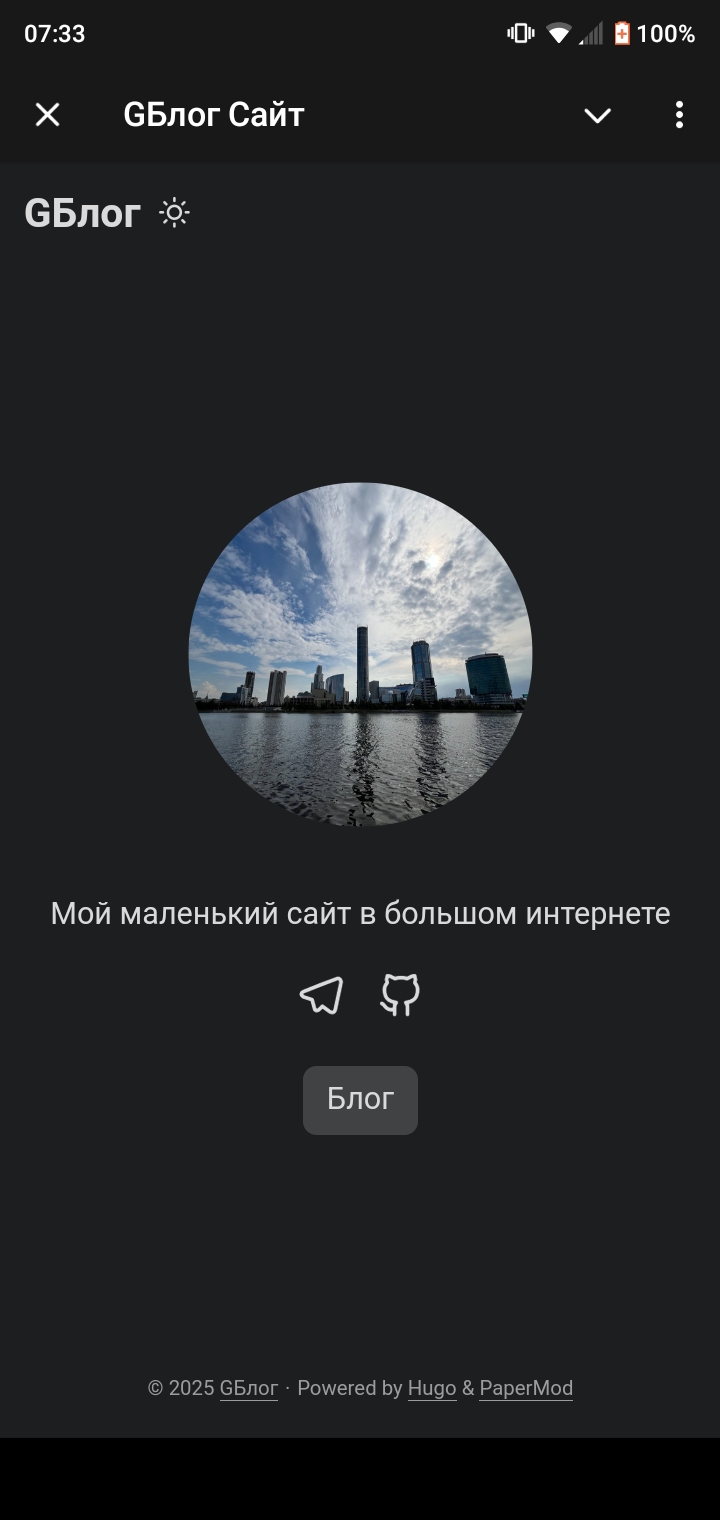Image resolution: width=720 pixels, height=1520 pixels.
Task: Close the in-app browser with X
Action: (47, 114)
